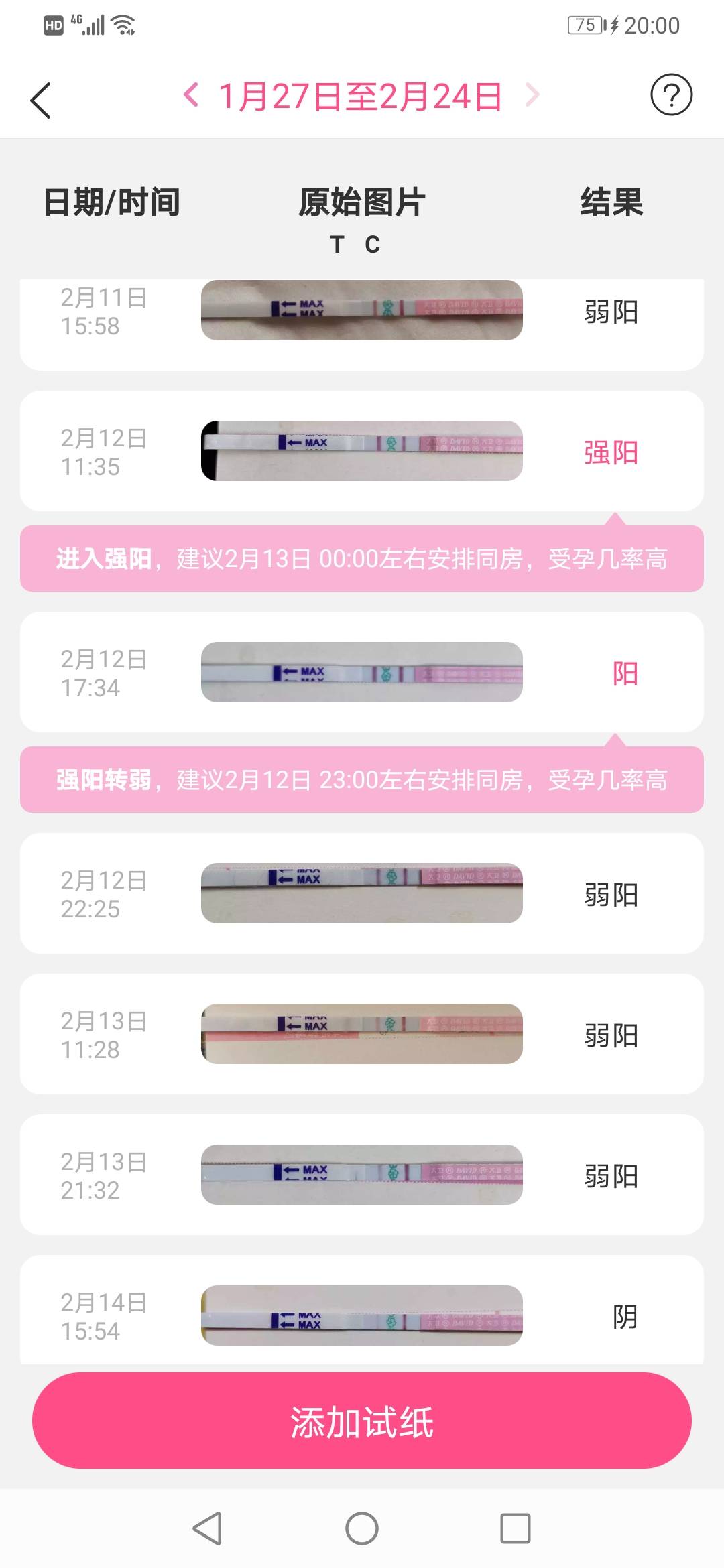The width and height of the screenshot is (724, 1568).
Task: Tap the 强阳转弱 advice banner
Action: [x=362, y=780]
